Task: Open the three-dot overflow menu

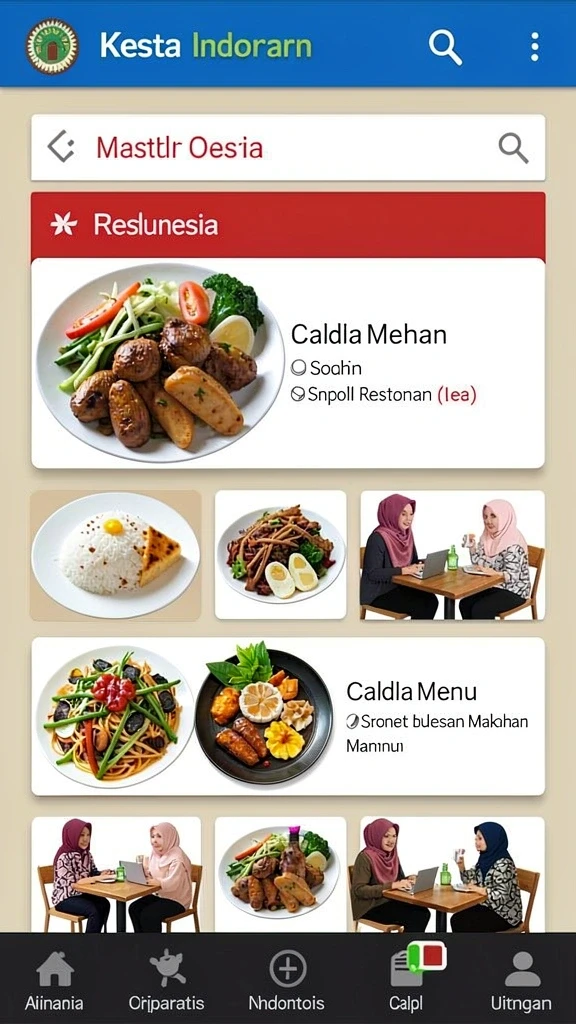Action: point(535,47)
